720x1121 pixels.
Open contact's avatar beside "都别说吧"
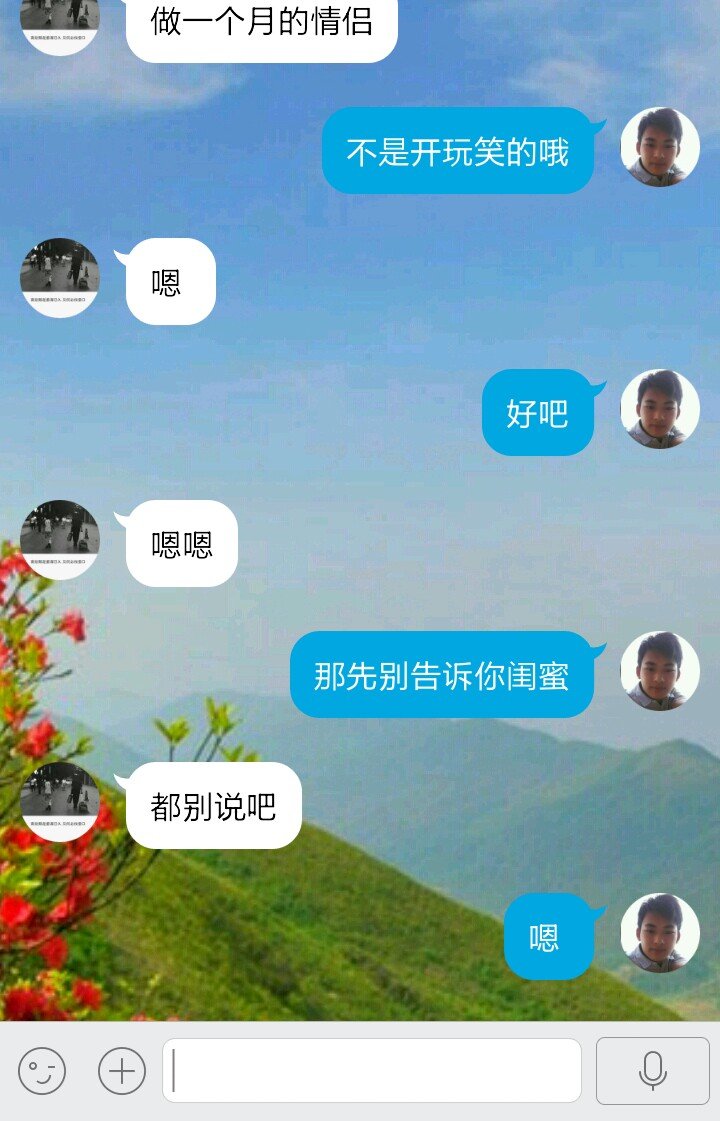point(60,802)
